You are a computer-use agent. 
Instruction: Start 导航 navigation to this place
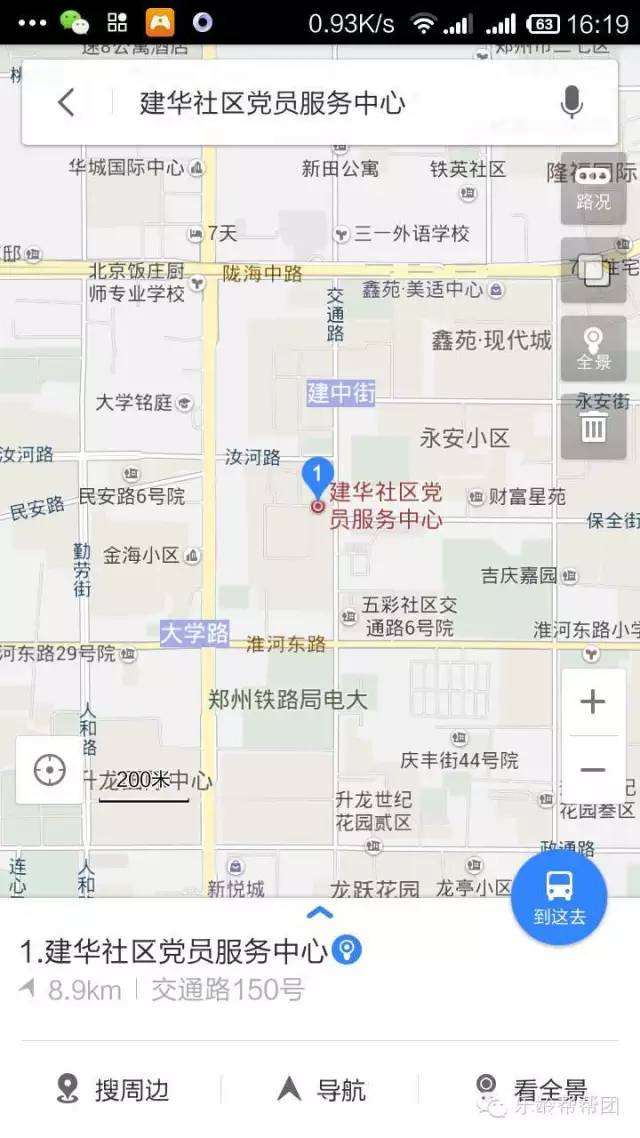(322, 1089)
